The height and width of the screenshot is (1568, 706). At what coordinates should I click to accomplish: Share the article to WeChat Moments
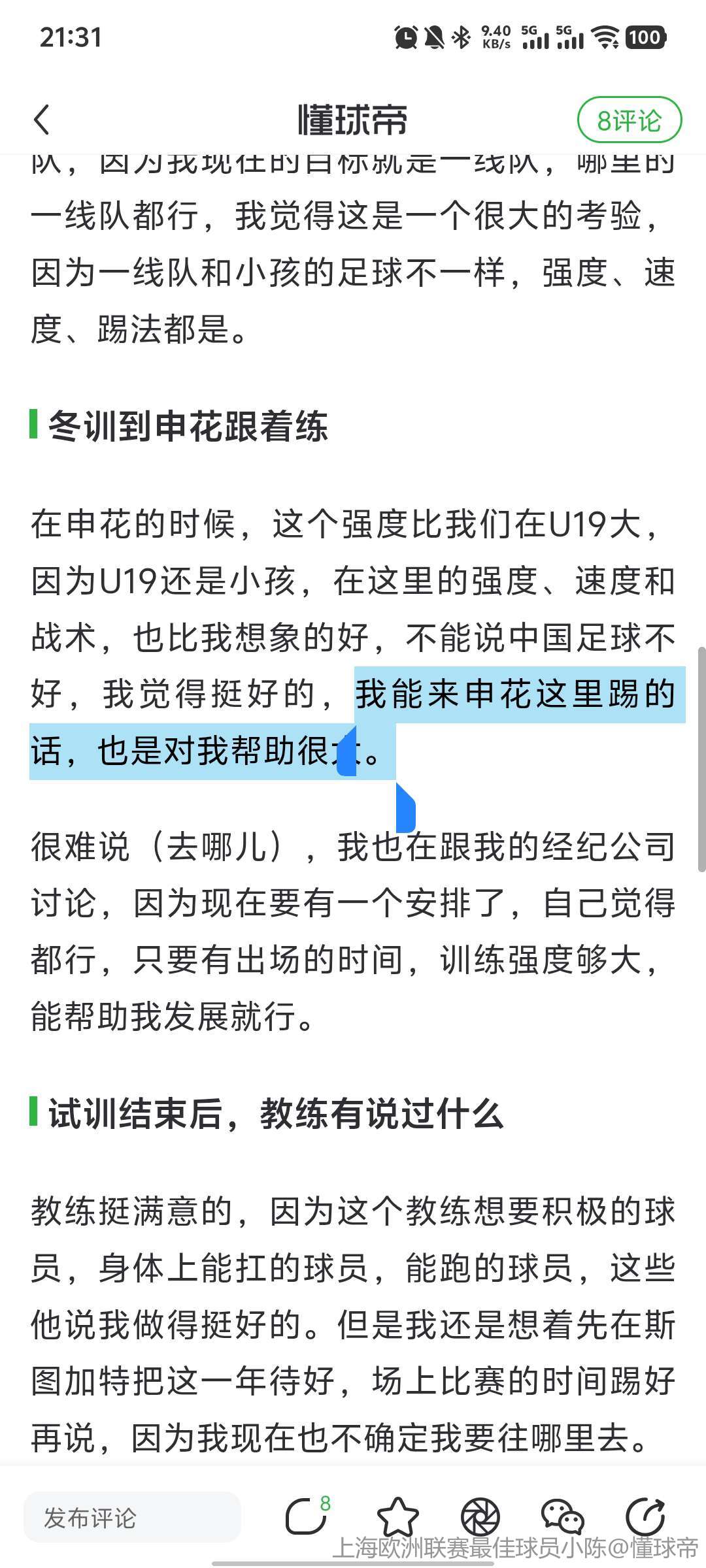480,1516
